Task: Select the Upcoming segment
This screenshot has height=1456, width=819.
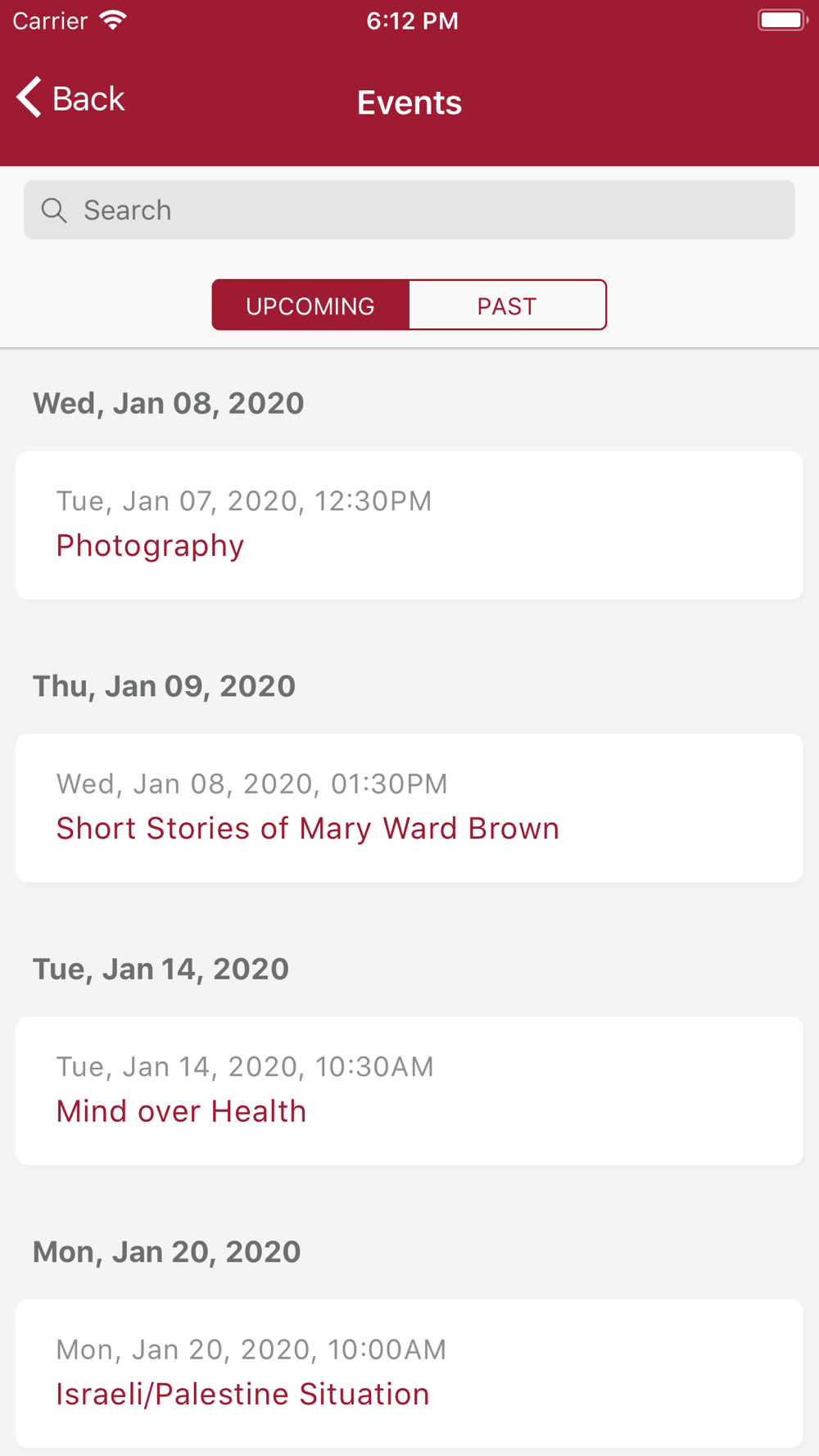Action: 310,305
